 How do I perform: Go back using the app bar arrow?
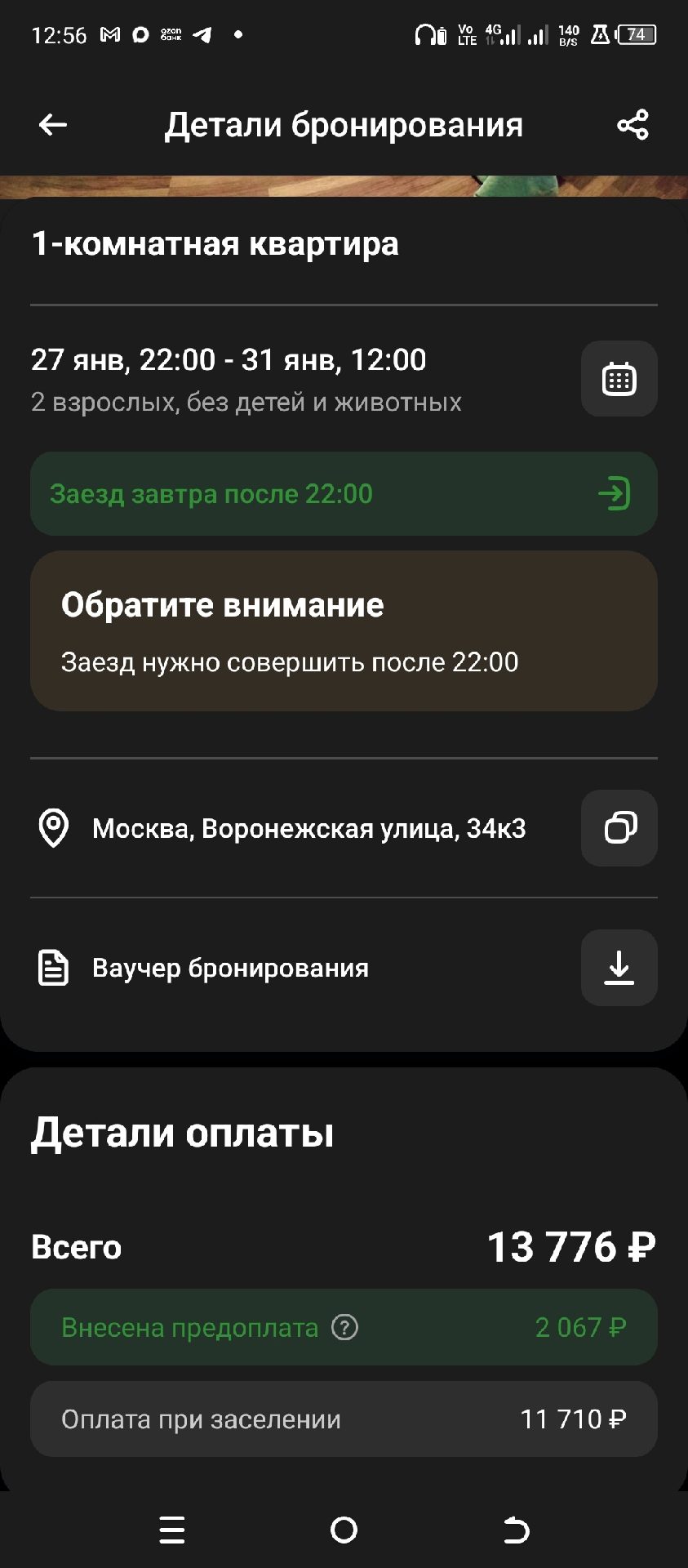click(53, 125)
